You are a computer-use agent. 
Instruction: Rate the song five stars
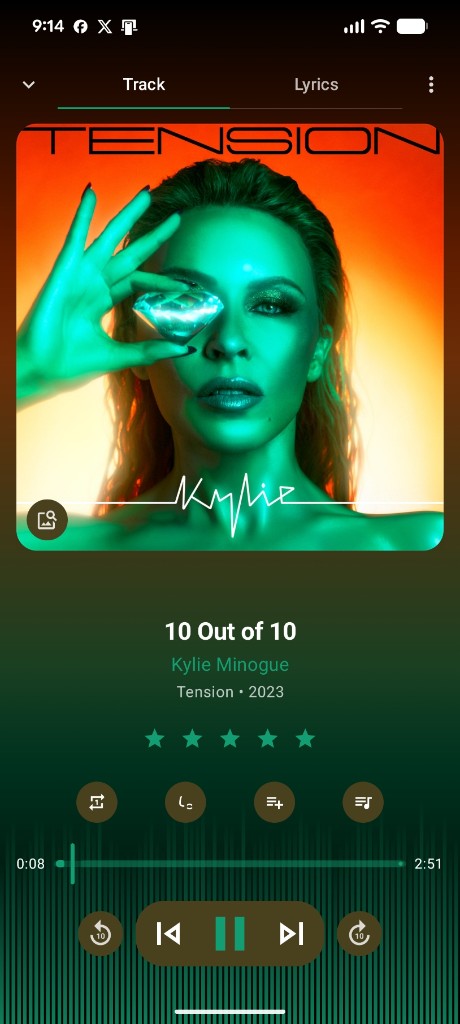pyautogui.click(x=305, y=739)
